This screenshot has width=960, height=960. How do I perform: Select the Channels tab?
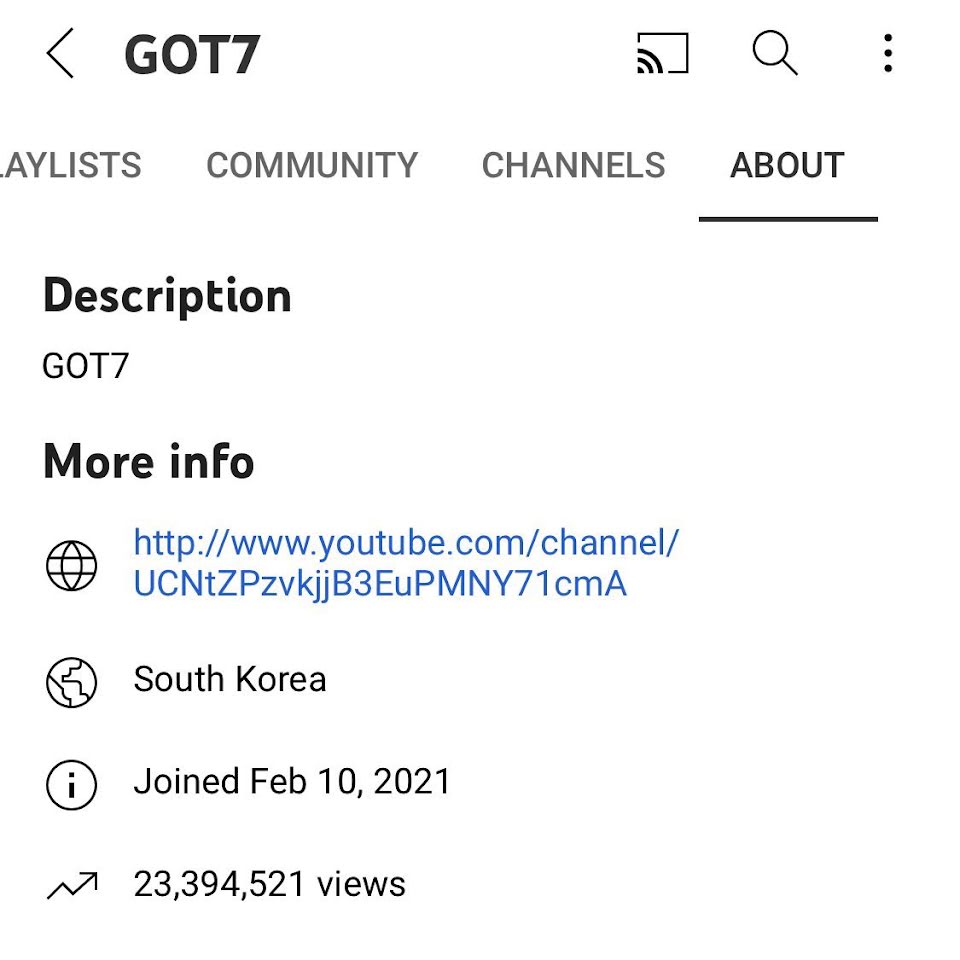573,165
